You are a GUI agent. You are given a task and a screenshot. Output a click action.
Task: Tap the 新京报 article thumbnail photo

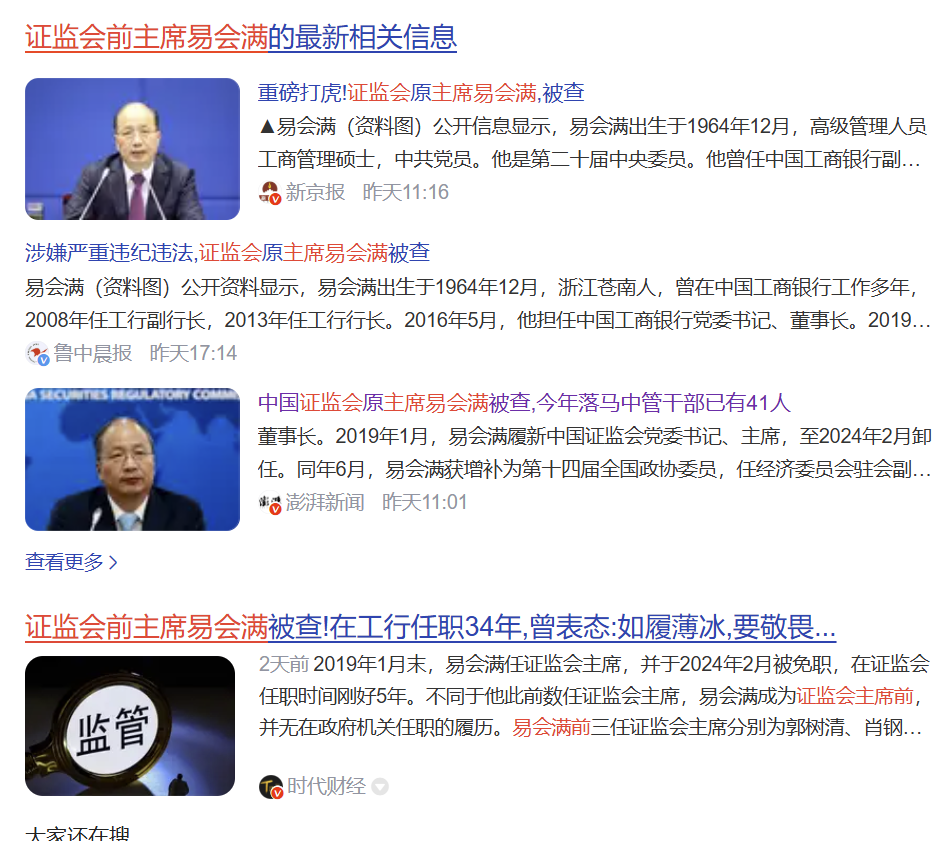(132, 149)
